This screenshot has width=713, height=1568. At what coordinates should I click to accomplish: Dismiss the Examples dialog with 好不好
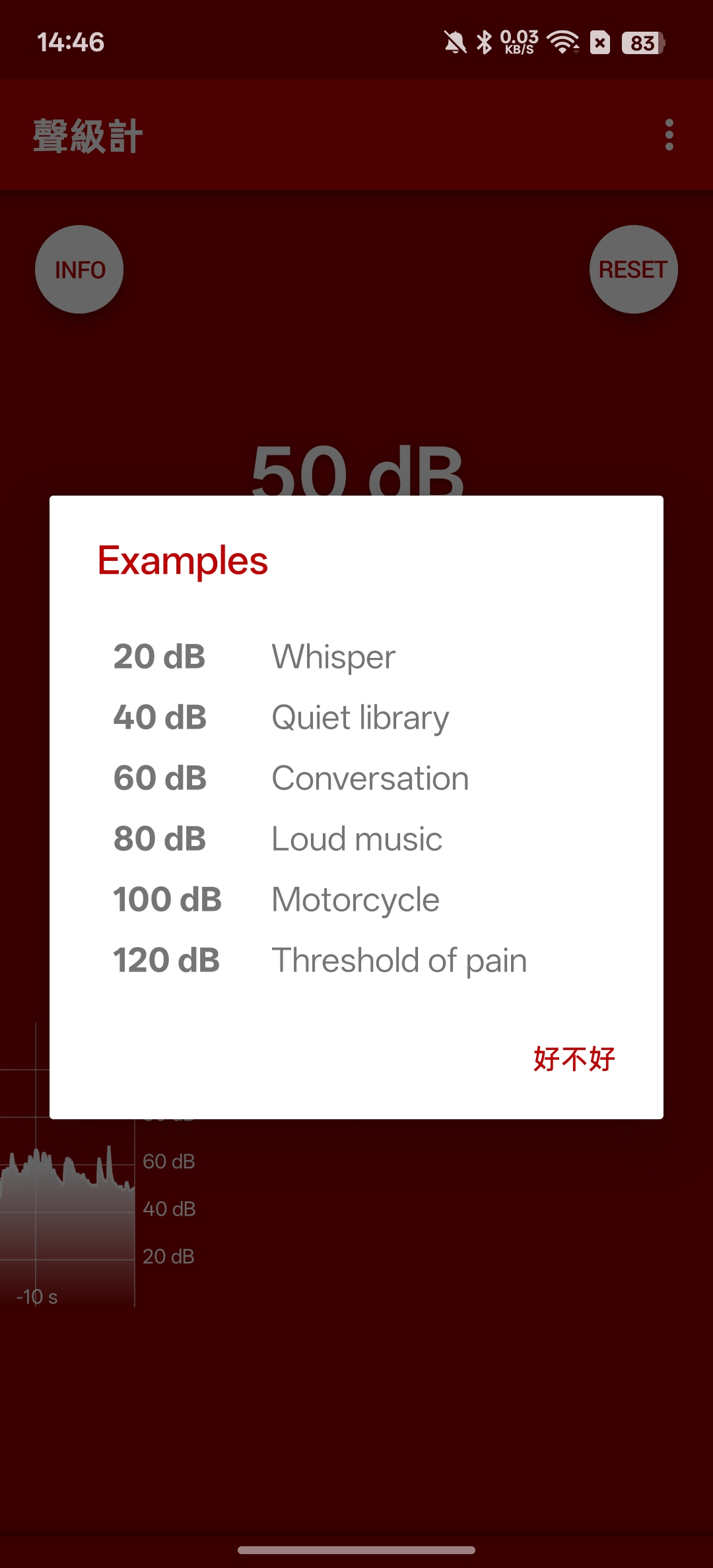pyautogui.click(x=574, y=1059)
